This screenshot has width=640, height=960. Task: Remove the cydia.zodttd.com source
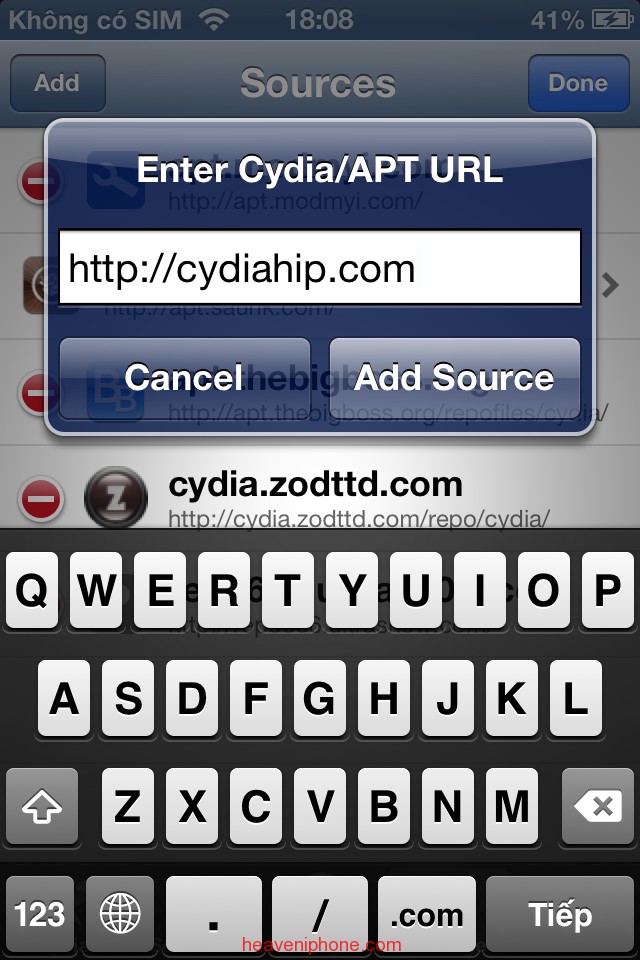(40, 499)
